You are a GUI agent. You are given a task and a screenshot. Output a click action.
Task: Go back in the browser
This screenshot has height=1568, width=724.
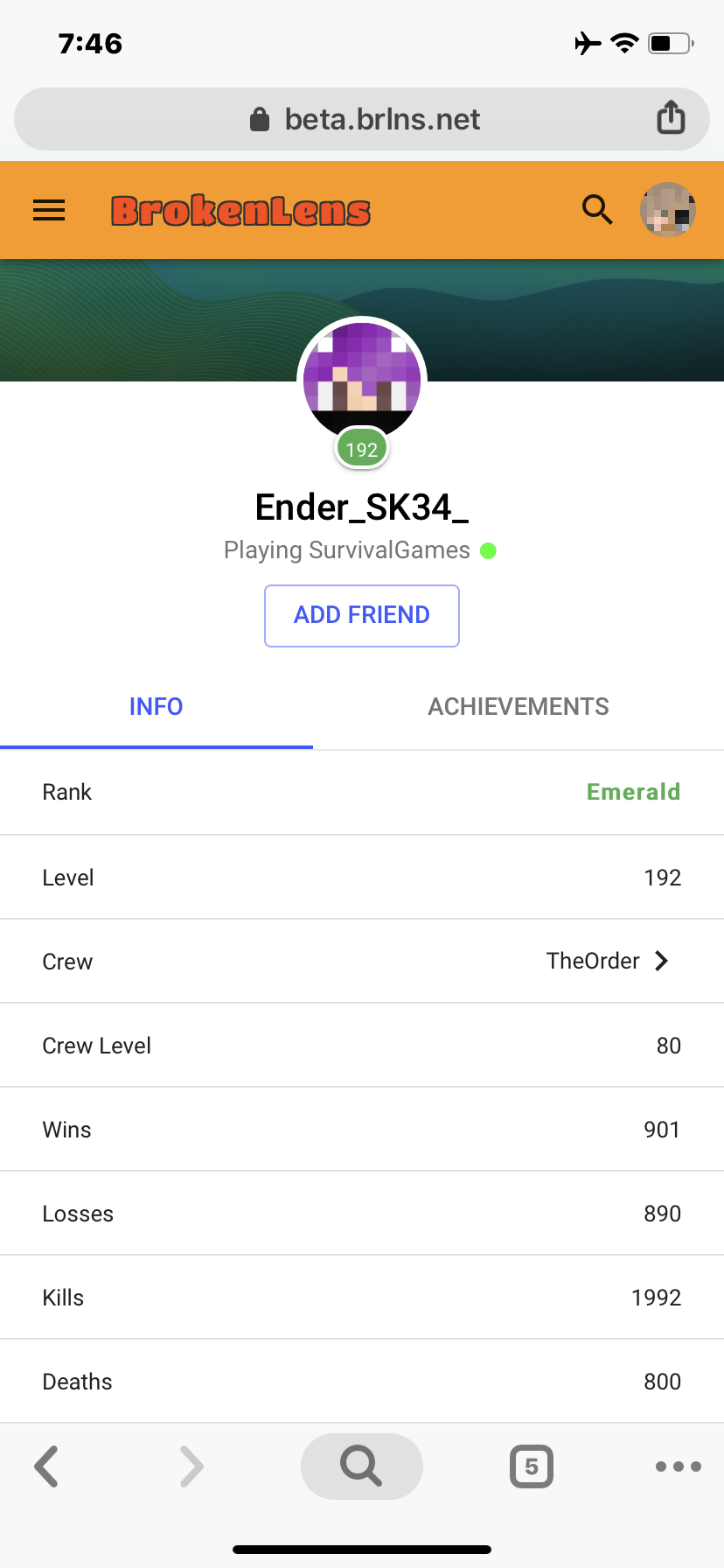click(x=46, y=1466)
